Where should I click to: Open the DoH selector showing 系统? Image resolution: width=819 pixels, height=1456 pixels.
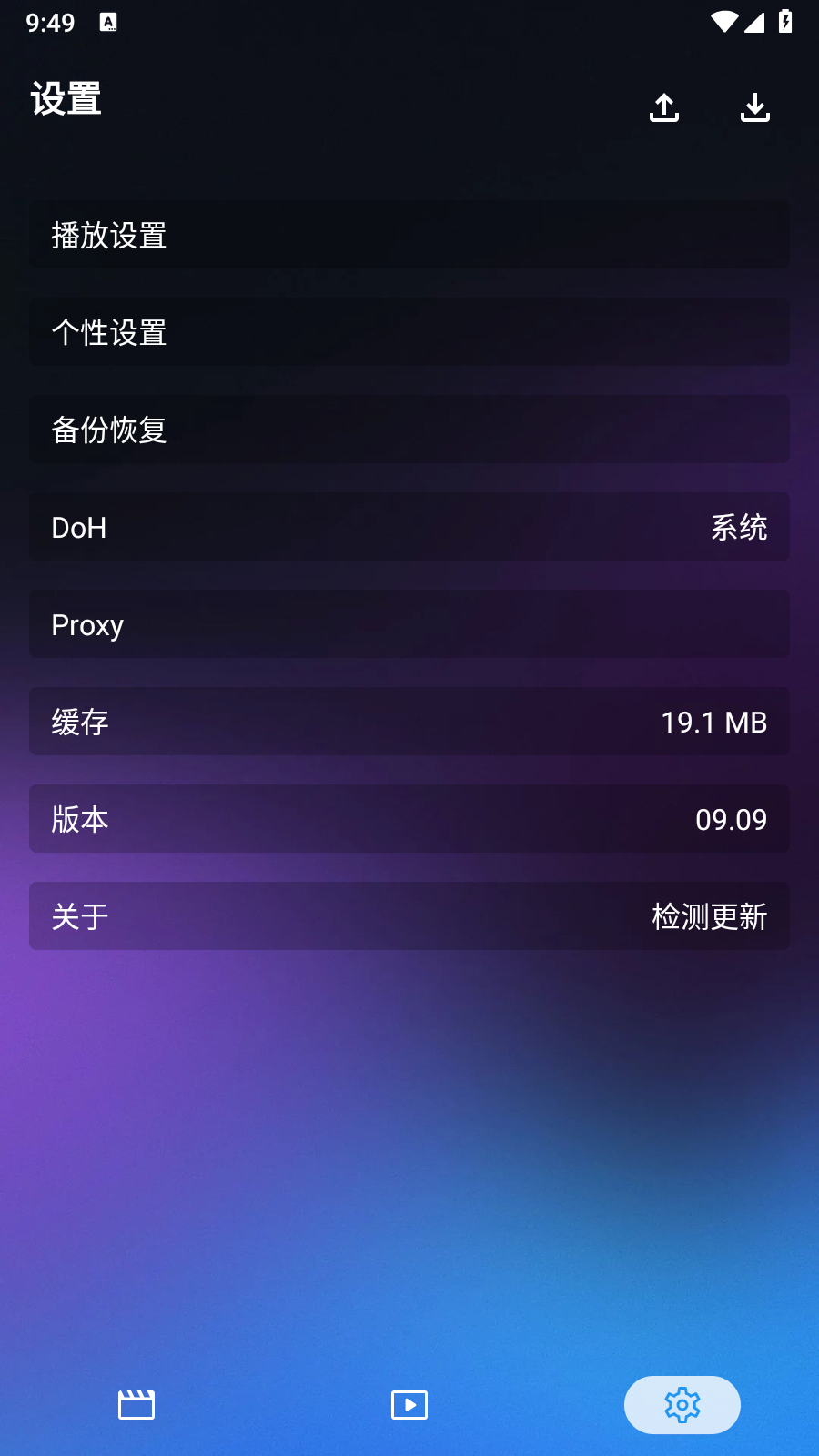(x=409, y=527)
